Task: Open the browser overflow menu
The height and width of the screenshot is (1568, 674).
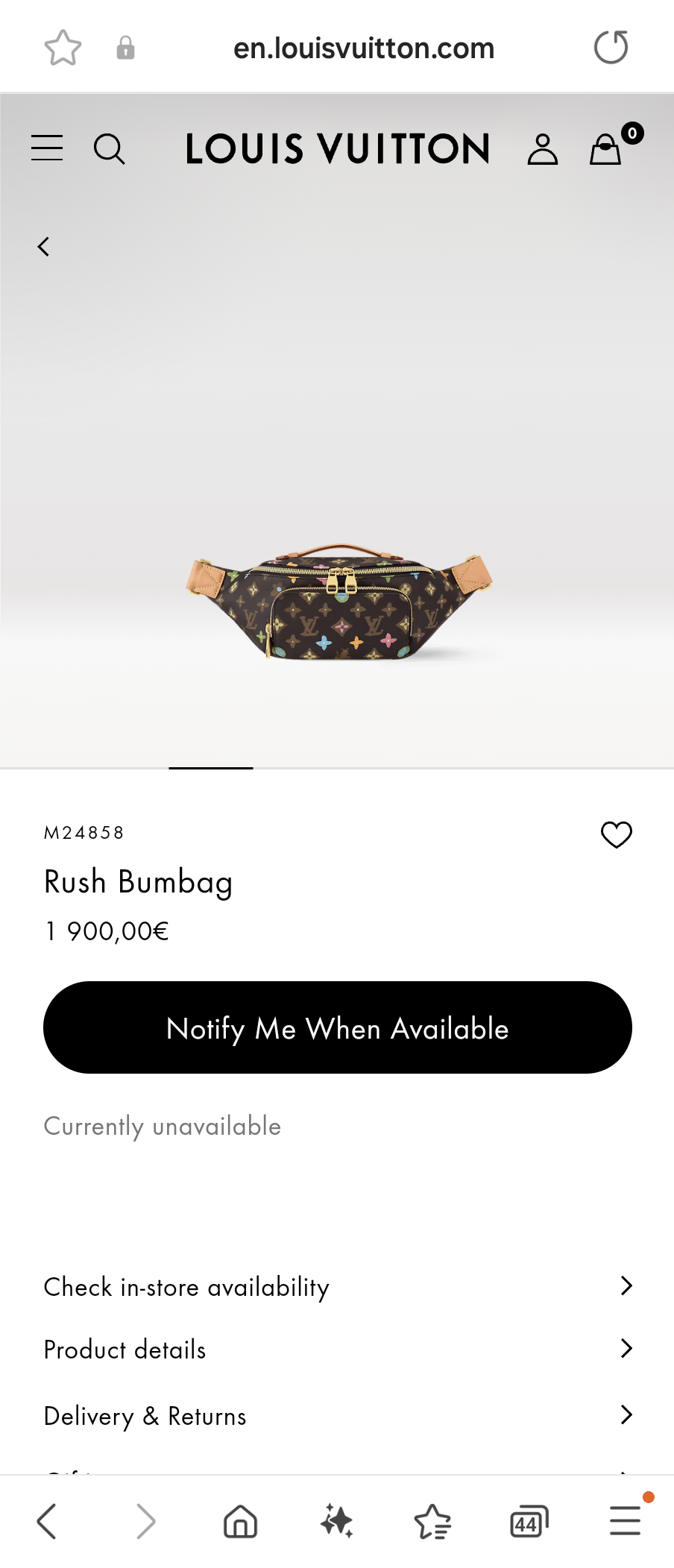Action: pos(625,1521)
